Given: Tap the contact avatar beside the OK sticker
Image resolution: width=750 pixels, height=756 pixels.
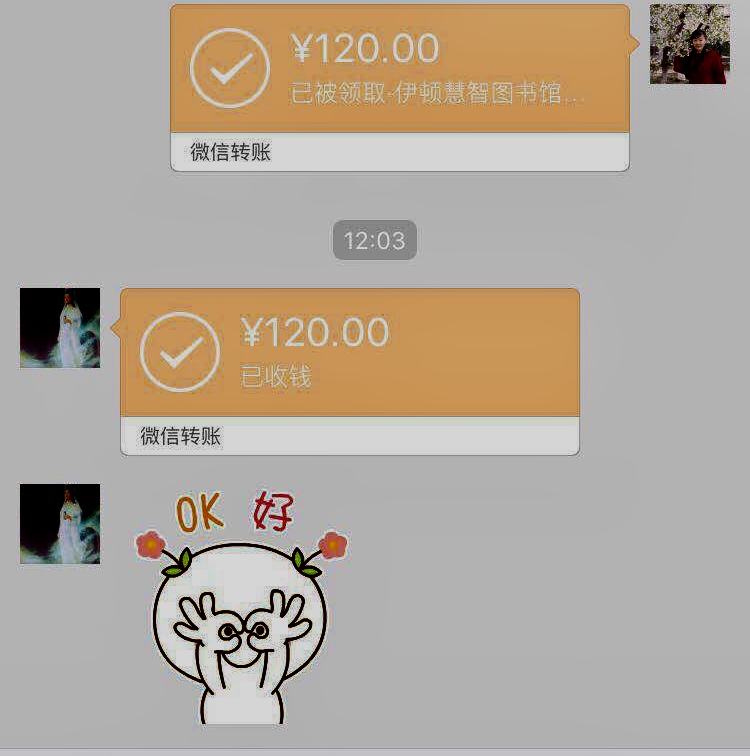Looking at the screenshot, I should [60, 524].
